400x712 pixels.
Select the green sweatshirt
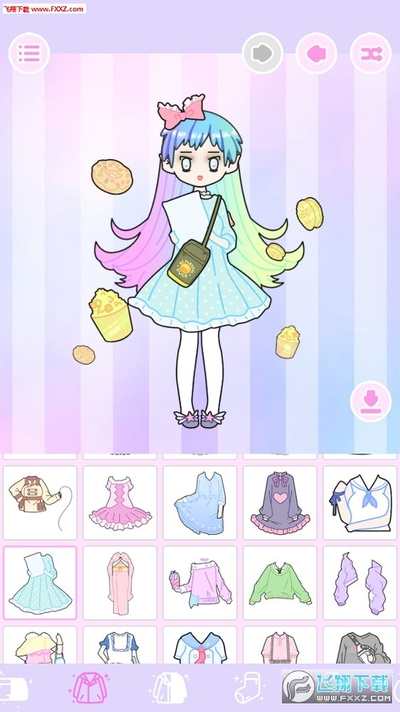click(x=280, y=583)
